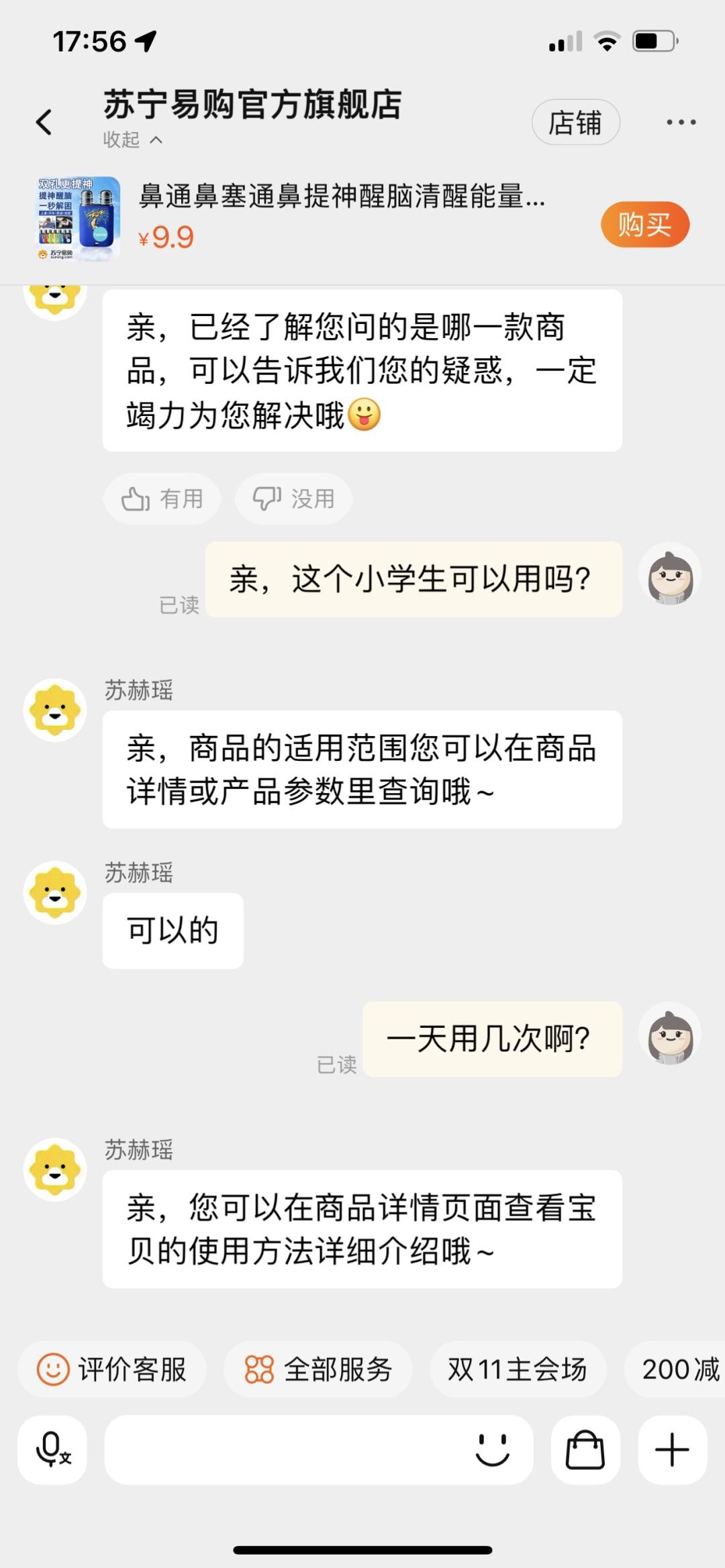Screen dimensions: 725x1568
Task: Open 全部服务 all services
Action: (x=318, y=1369)
